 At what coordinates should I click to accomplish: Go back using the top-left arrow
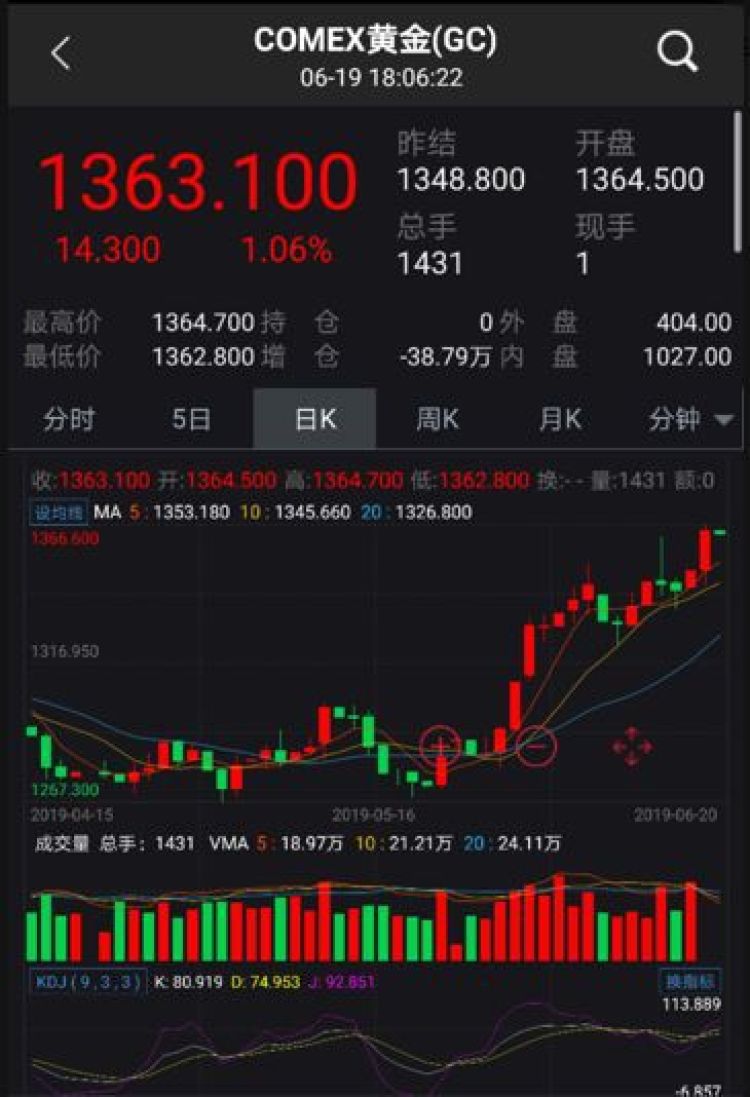click(x=61, y=53)
